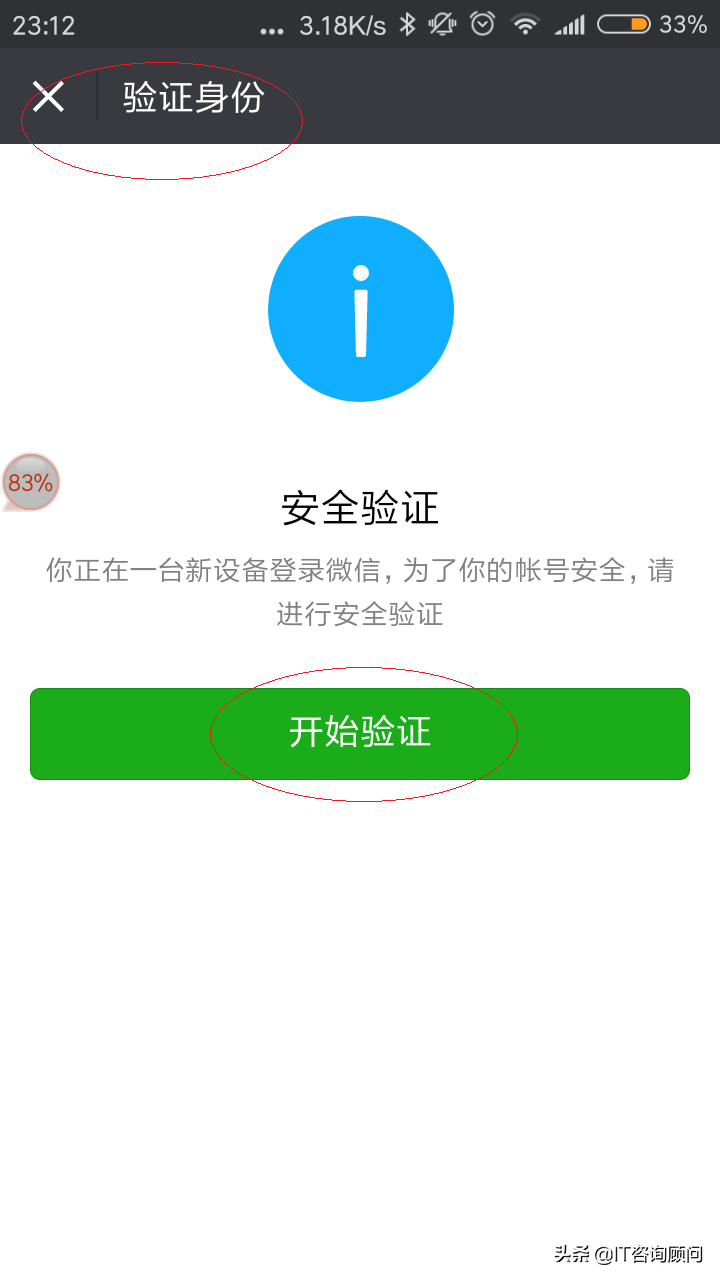This screenshot has height=1280, width=720.
Task: Click the X close icon top left
Action: click(x=48, y=97)
